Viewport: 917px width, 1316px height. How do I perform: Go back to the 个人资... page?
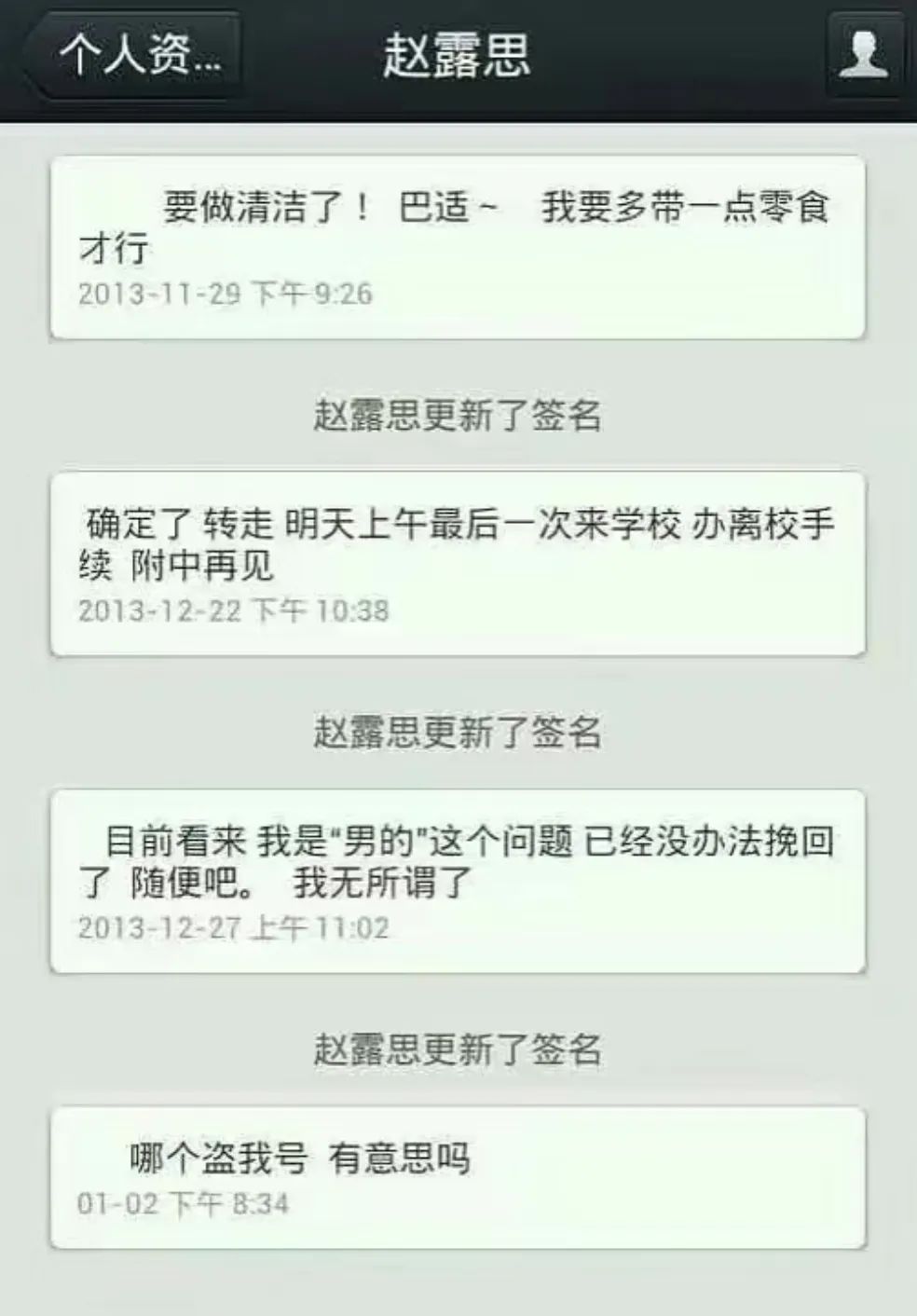133,56
